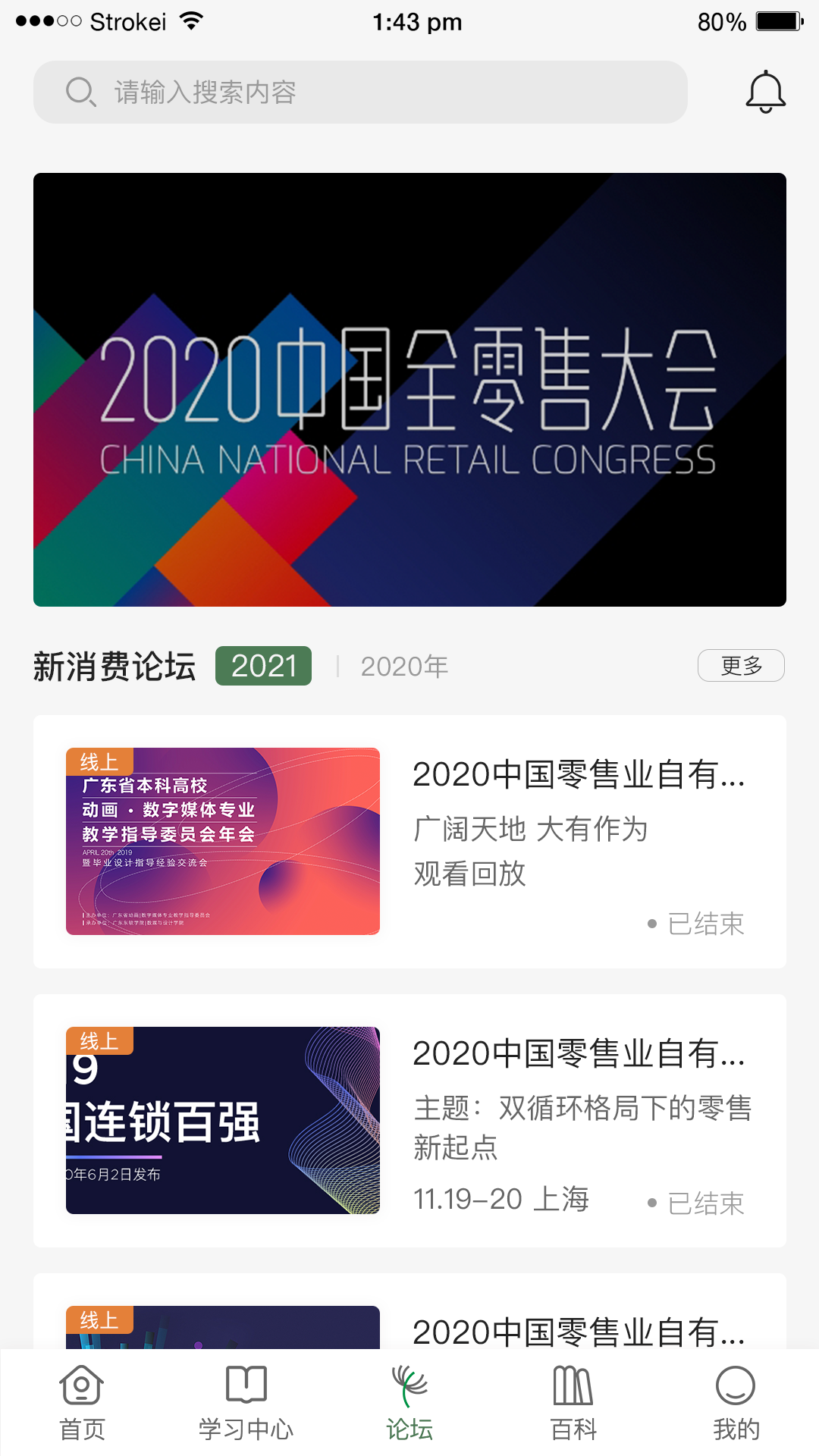Open the notifications bell
Screen dimensions: 819x1456
tap(765, 93)
